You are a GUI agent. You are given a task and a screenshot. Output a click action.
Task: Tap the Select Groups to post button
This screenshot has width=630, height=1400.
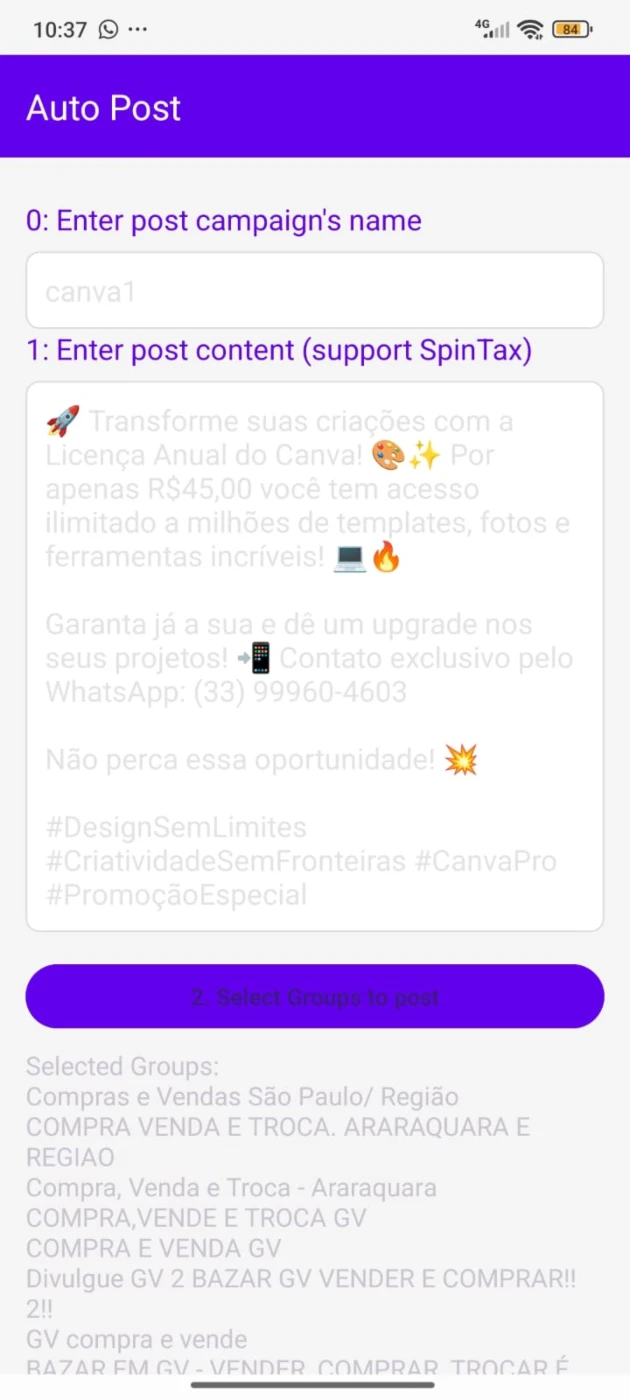point(314,997)
